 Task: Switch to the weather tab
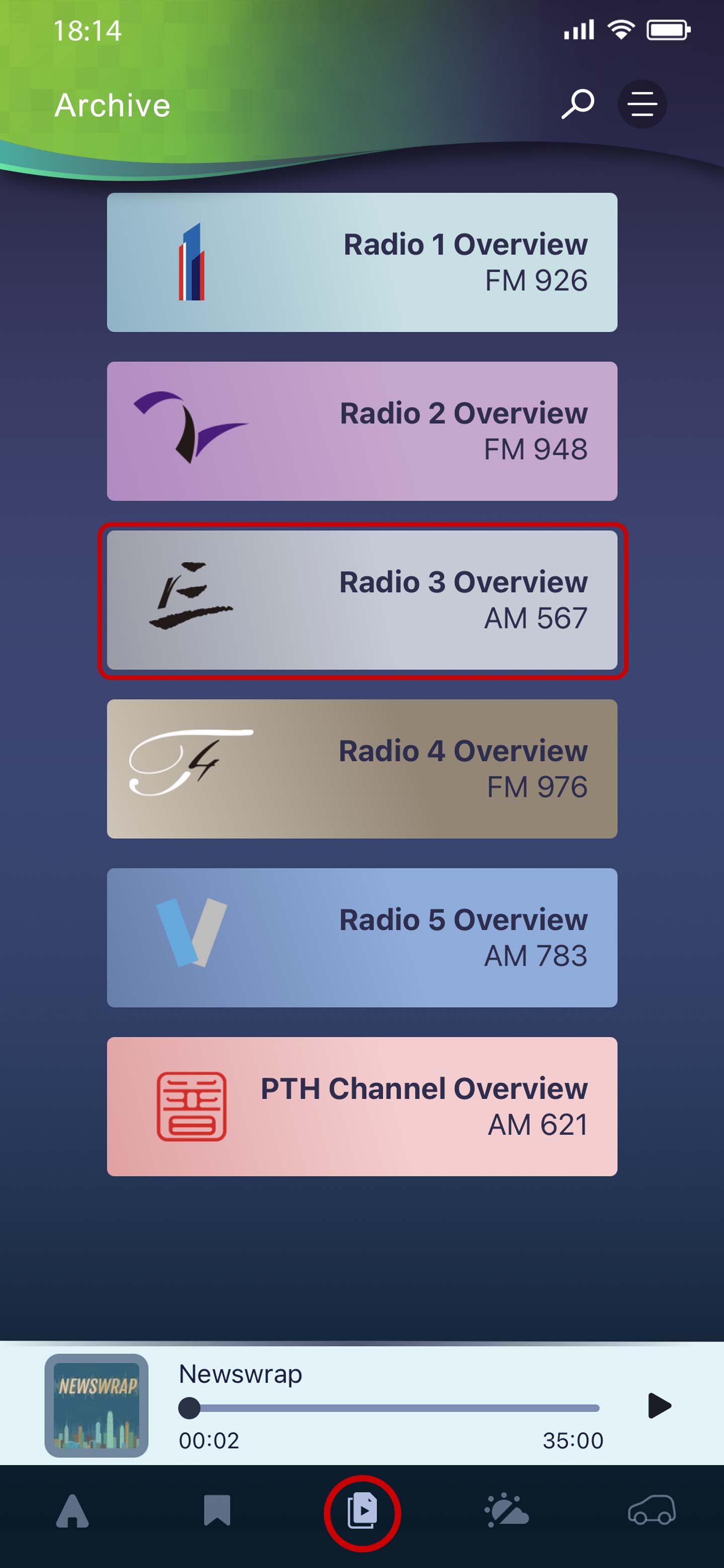point(507,1511)
